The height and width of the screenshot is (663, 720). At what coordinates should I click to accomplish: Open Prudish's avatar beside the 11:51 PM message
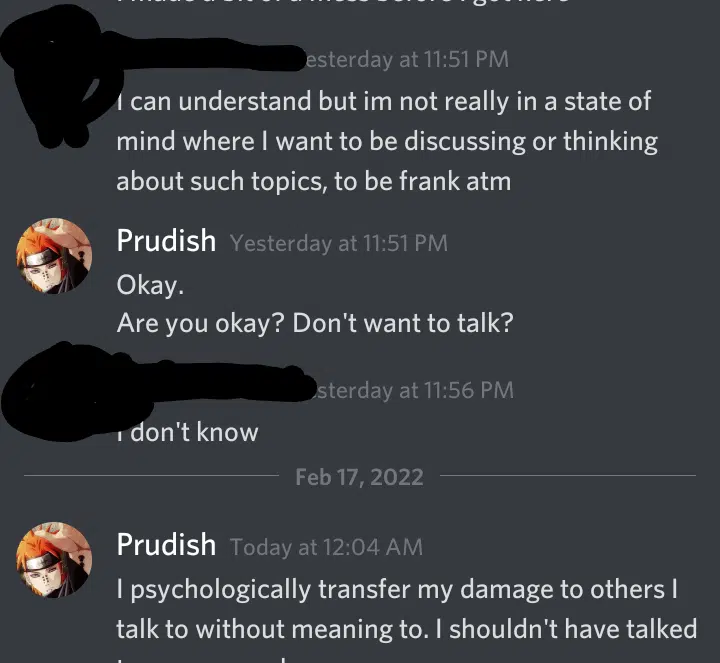point(54,259)
